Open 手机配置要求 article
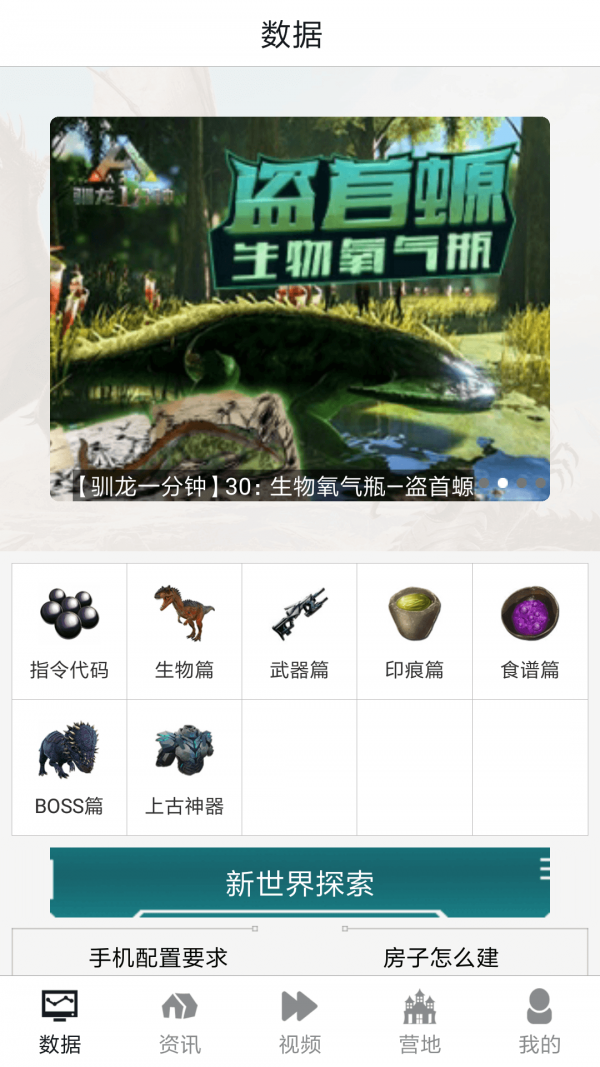The width and height of the screenshot is (600, 1067). coord(158,957)
